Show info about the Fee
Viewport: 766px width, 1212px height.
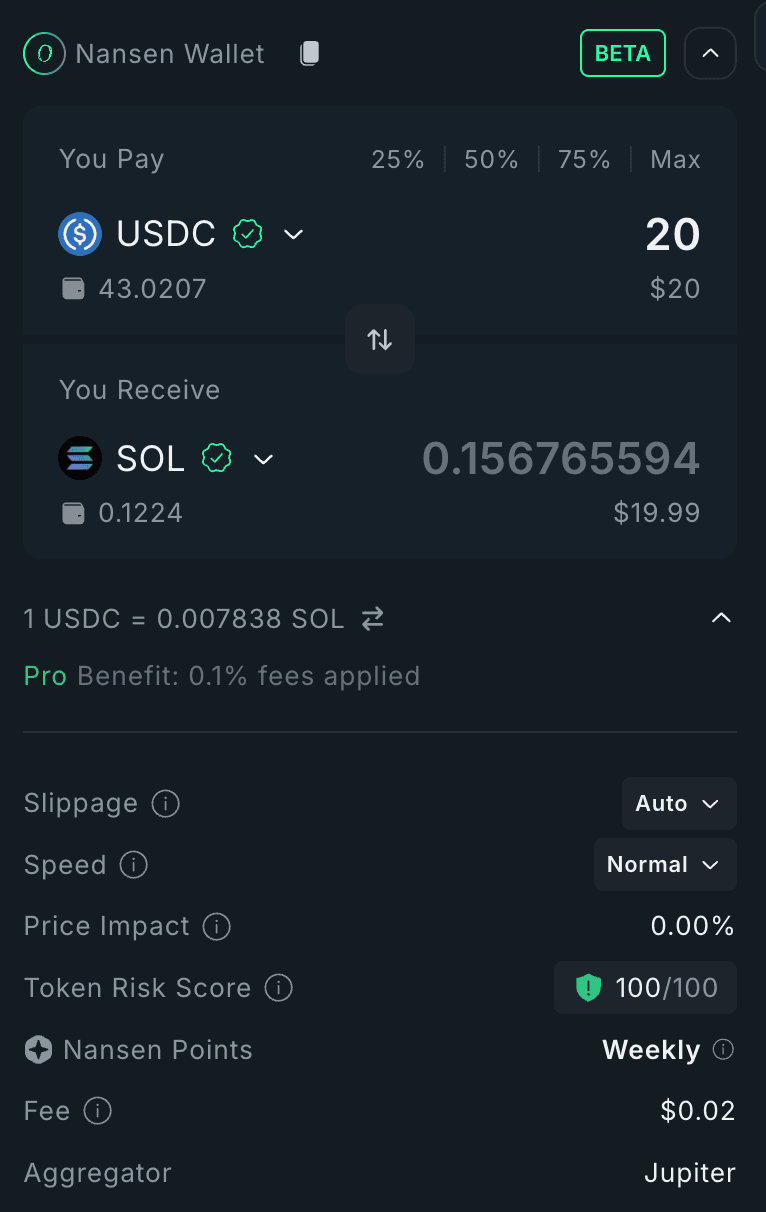click(x=98, y=1111)
